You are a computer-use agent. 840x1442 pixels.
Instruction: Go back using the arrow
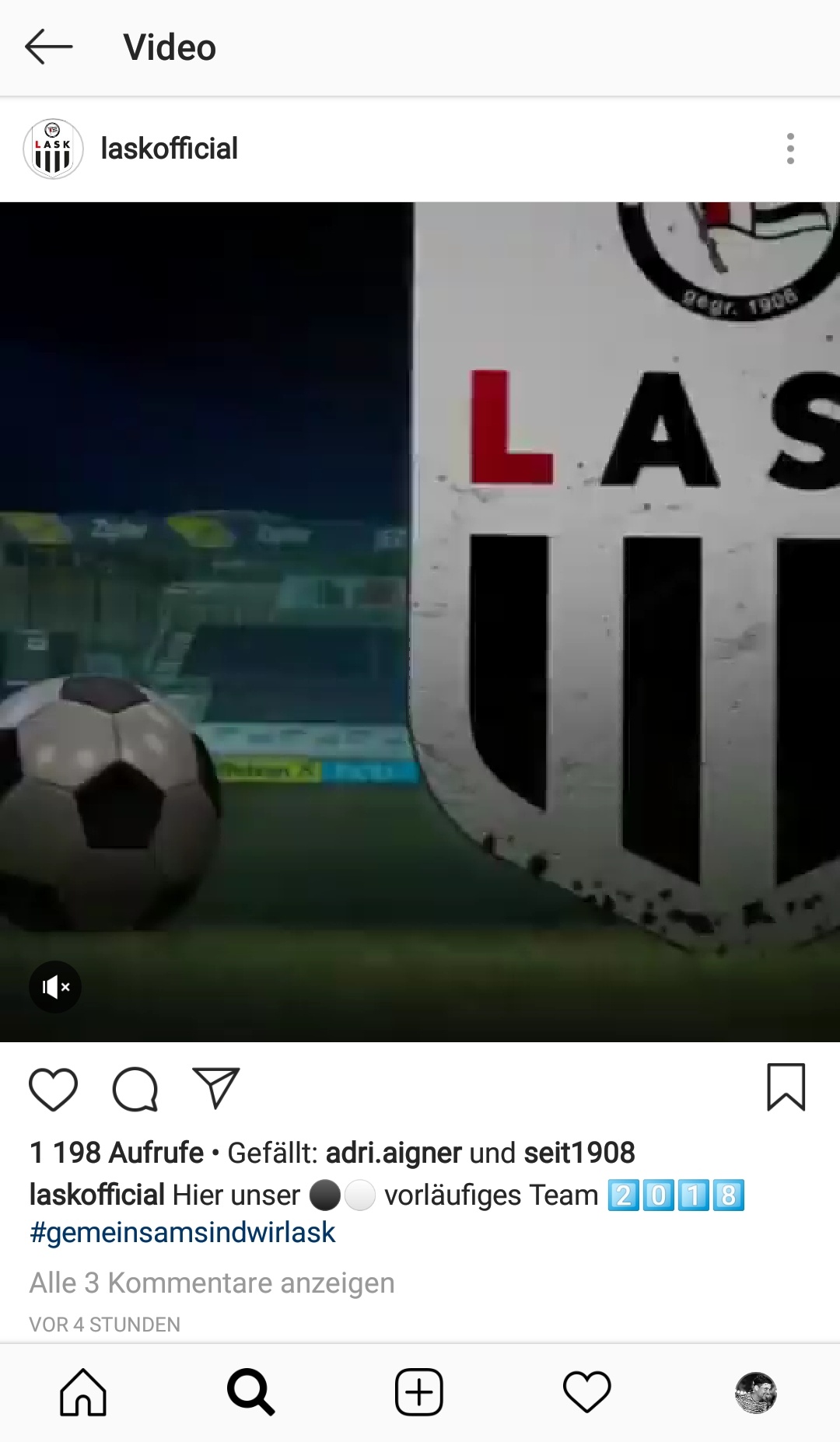tap(48, 47)
